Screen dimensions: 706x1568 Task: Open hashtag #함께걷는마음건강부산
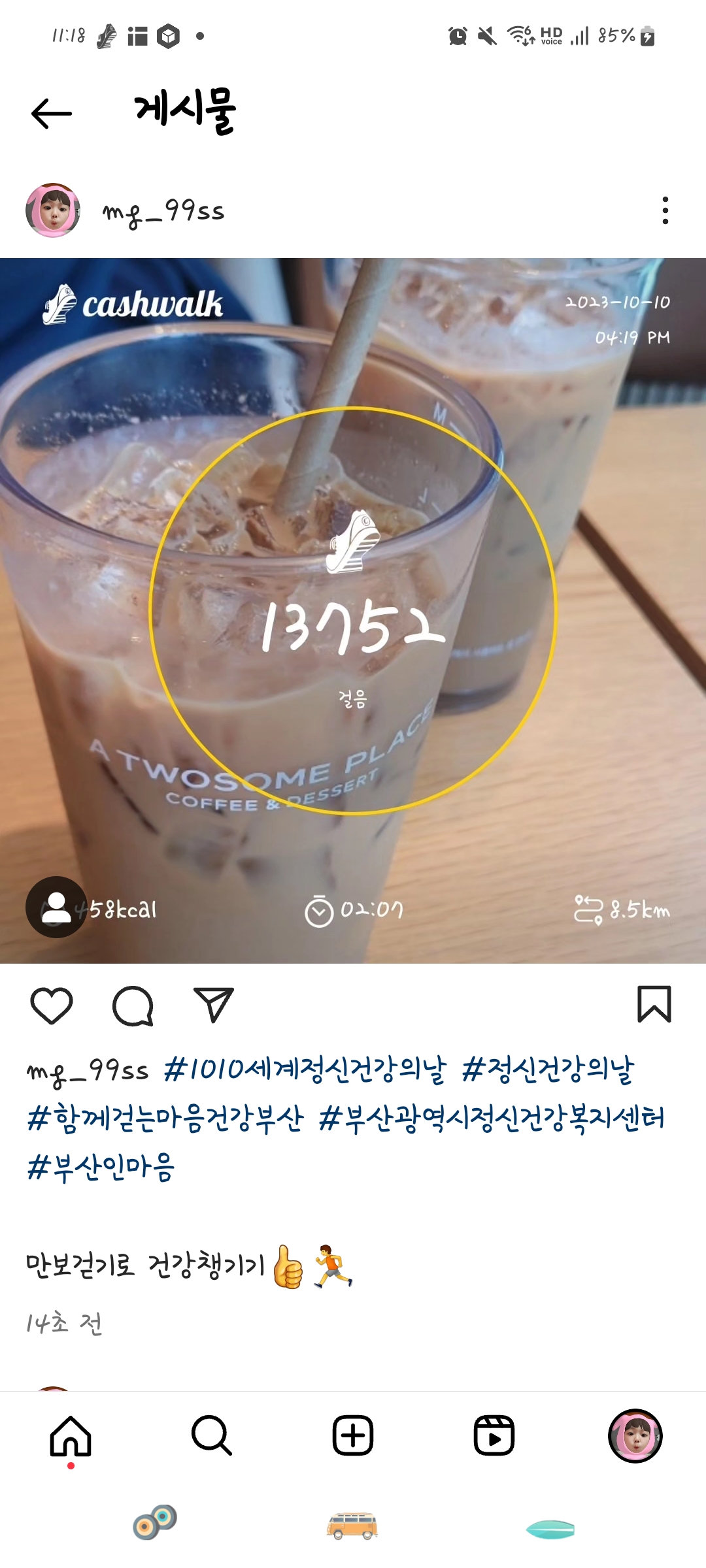[165, 1119]
